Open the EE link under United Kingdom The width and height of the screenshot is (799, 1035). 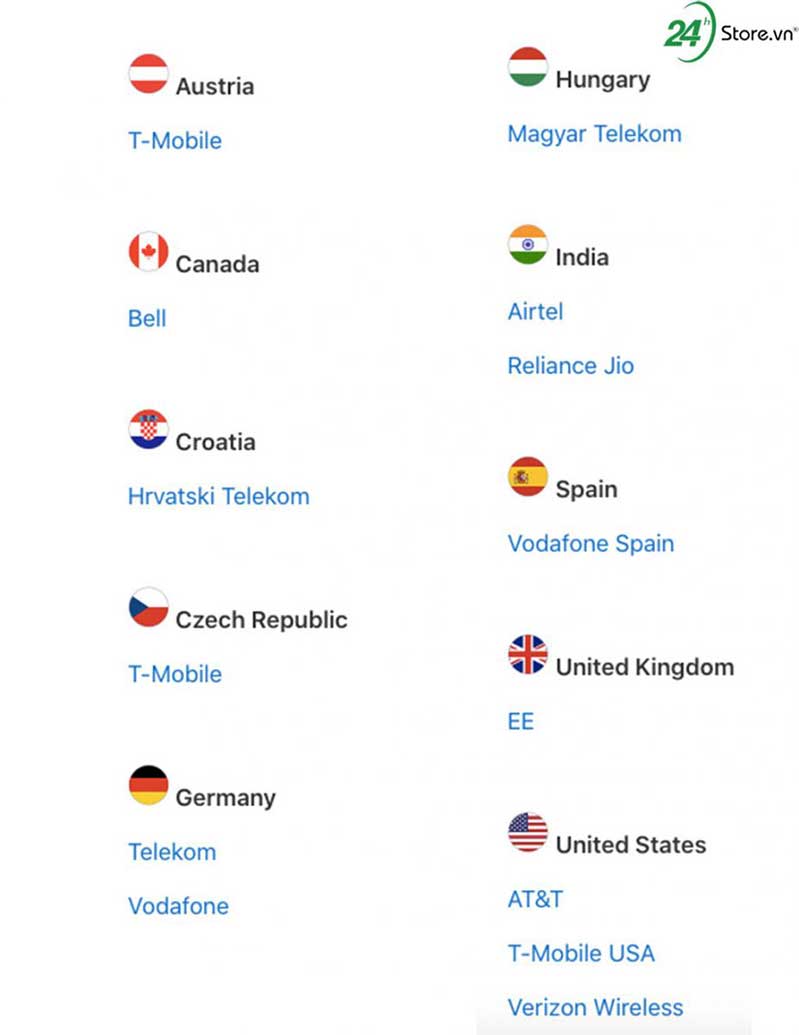click(520, 722)
